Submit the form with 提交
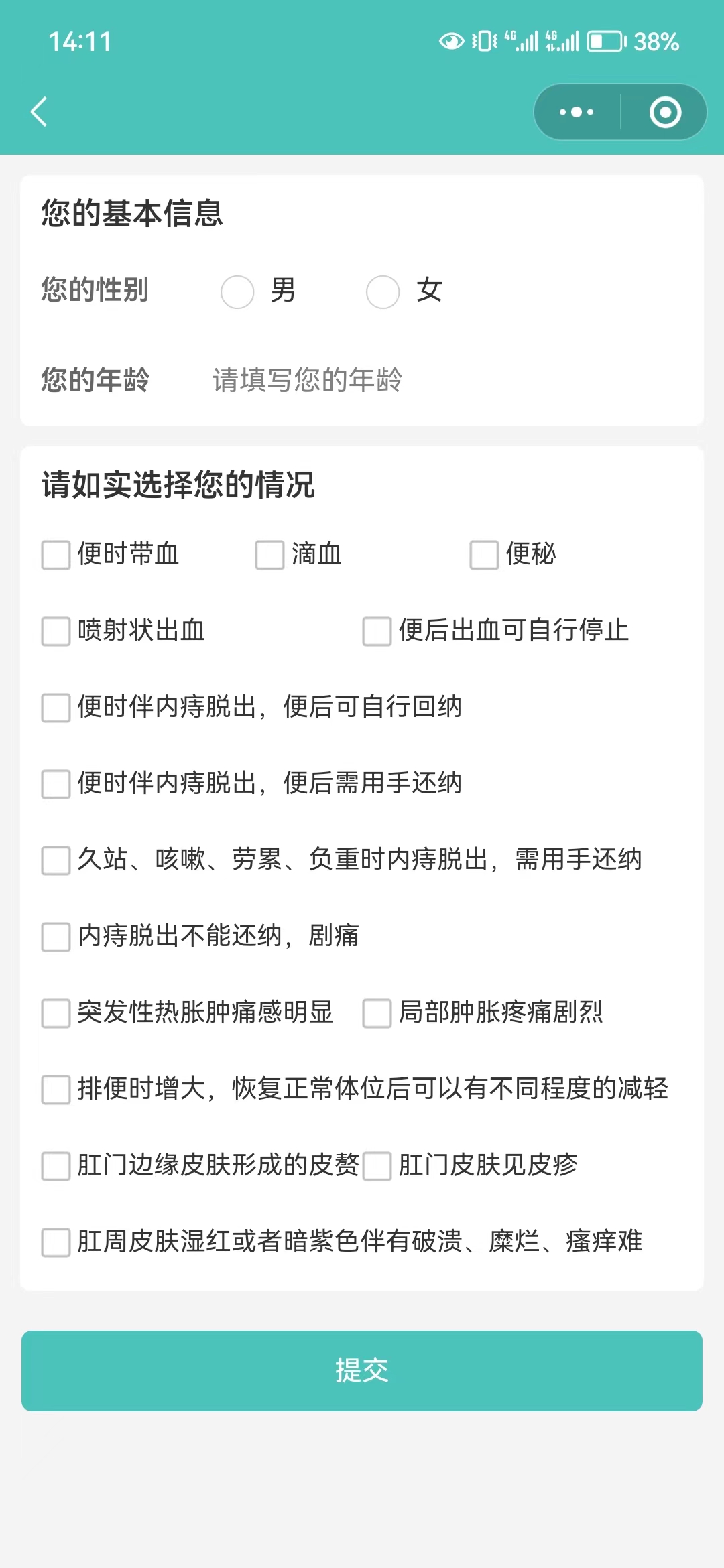Image resolution: width=724 pixels, height=1568 pixels. point(362,1371)
